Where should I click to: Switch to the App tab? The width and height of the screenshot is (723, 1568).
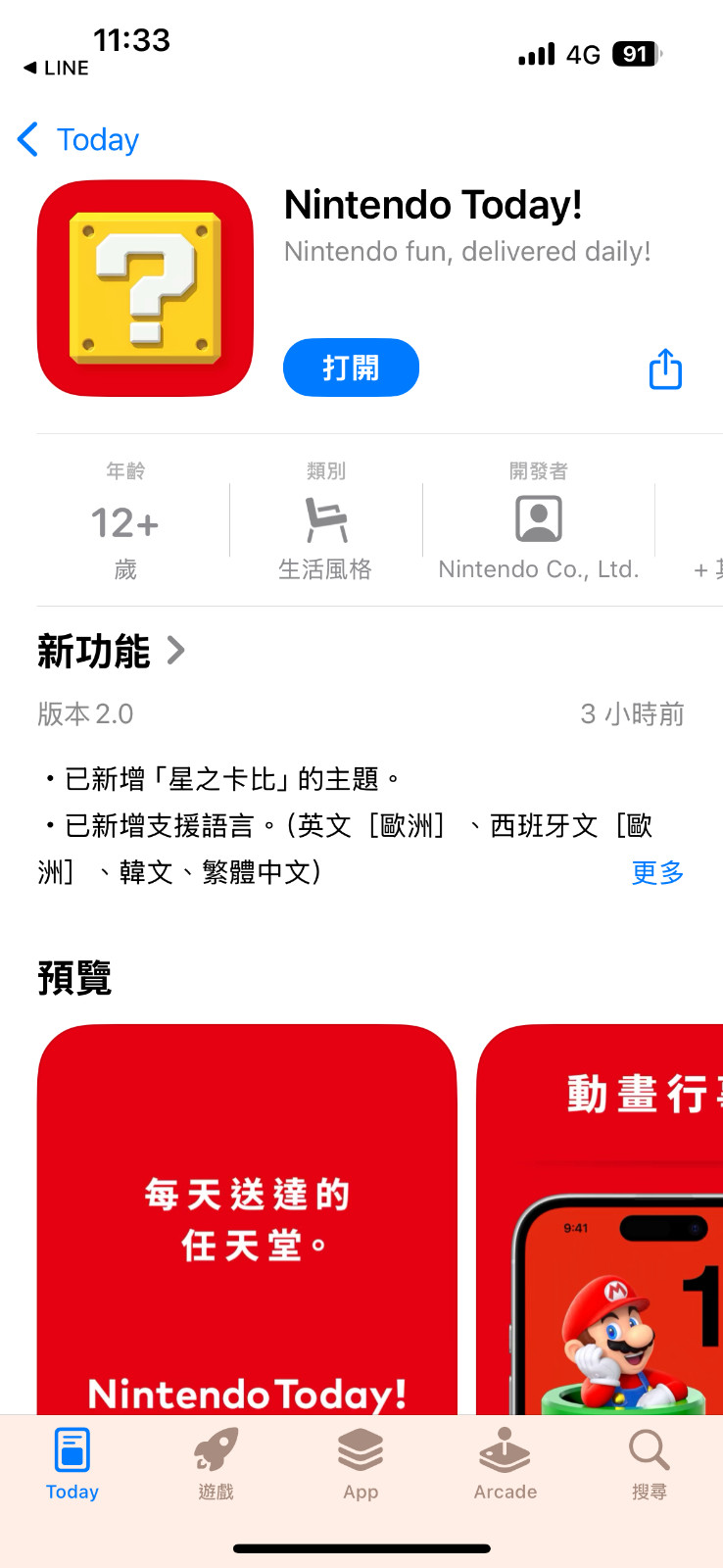[361, 1463]
